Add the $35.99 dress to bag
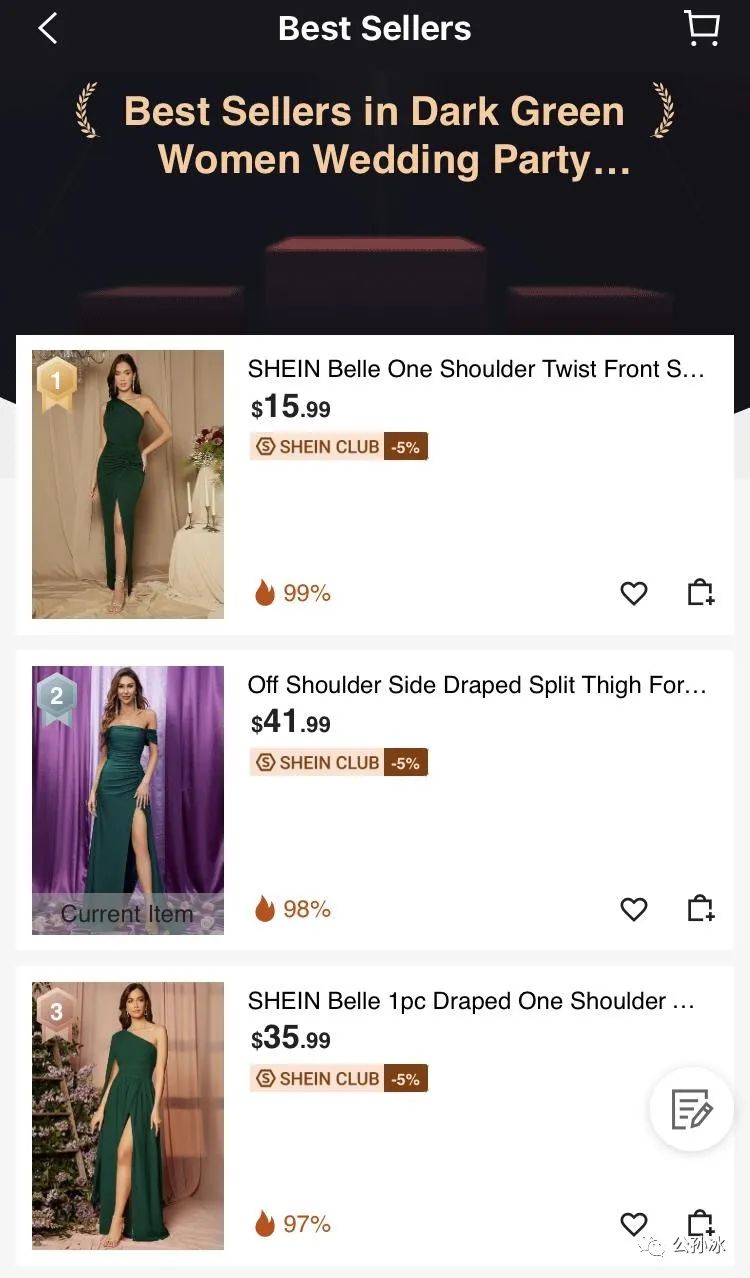Viewport: 750px width, 1278px height. click(x=701, y=1222)
